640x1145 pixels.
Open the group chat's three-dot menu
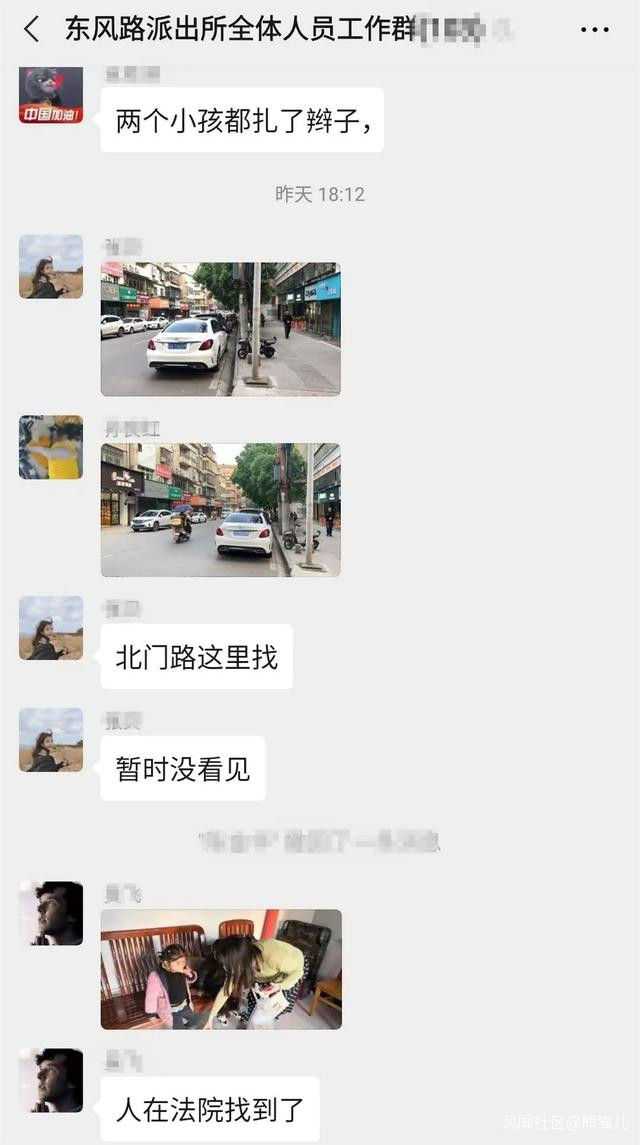(594, 30)
